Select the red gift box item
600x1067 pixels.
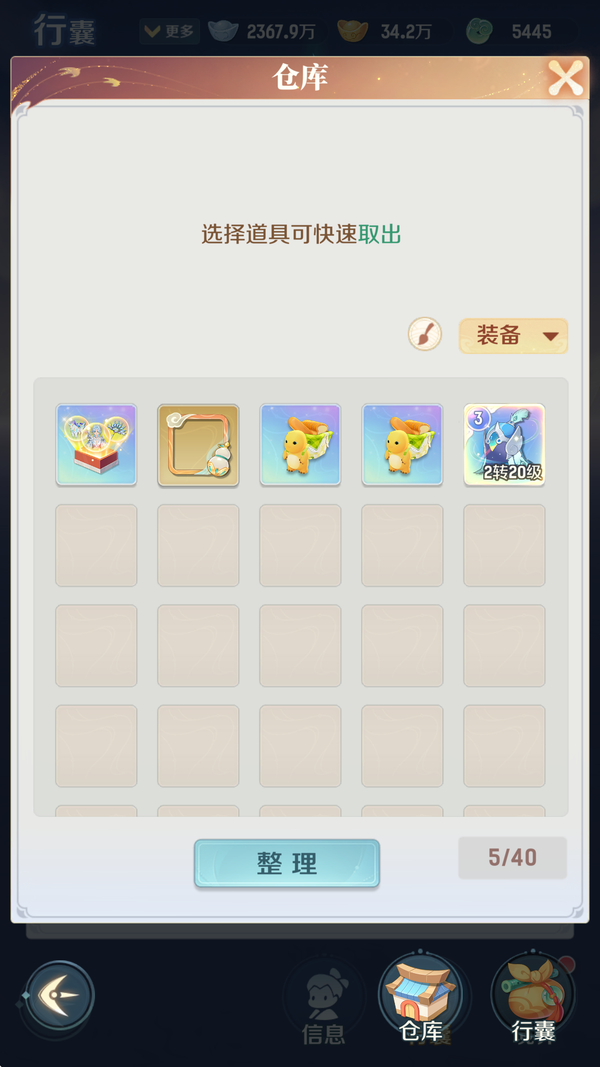pos(96,445)
